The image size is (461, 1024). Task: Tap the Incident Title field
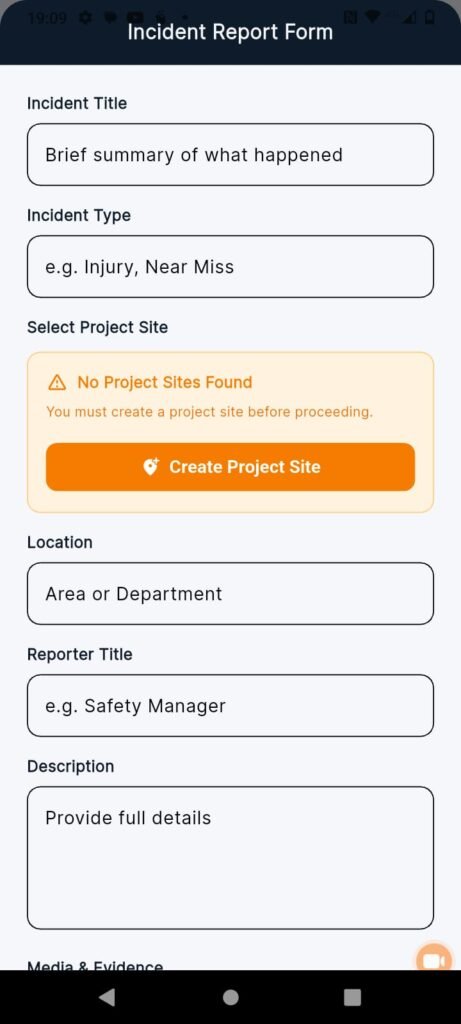tap(230, 155)
